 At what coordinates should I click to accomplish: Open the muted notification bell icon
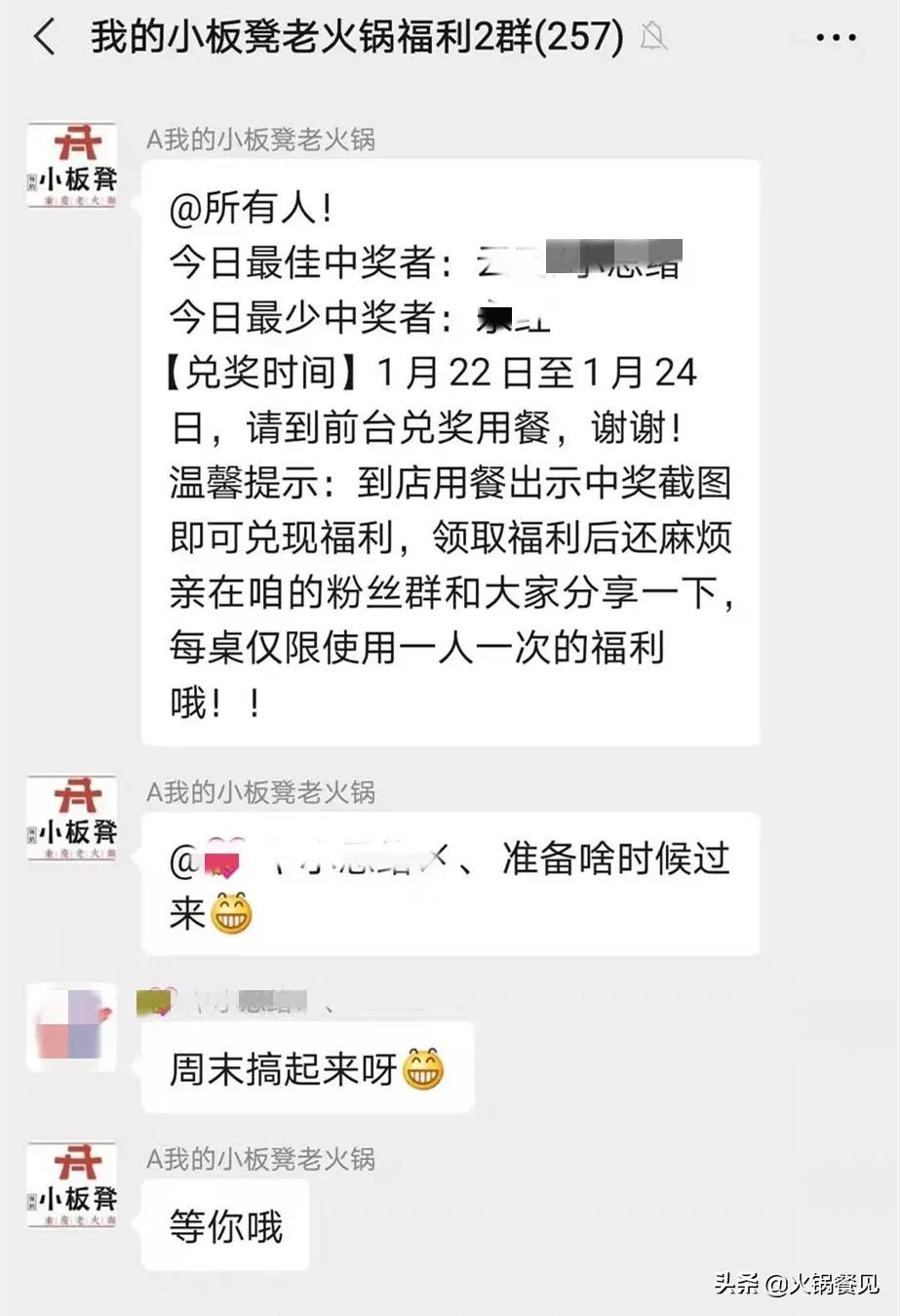tap(654, 37)
